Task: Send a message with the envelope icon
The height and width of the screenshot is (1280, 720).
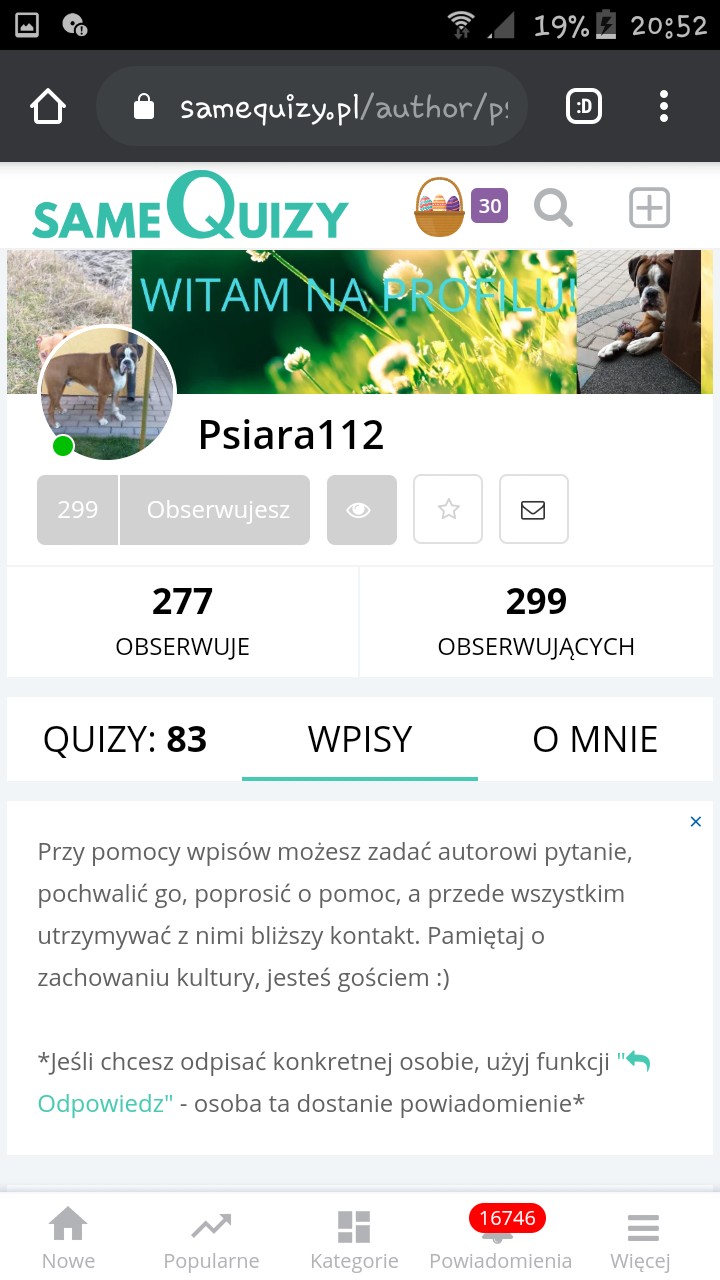Action: tap(534, 510)
